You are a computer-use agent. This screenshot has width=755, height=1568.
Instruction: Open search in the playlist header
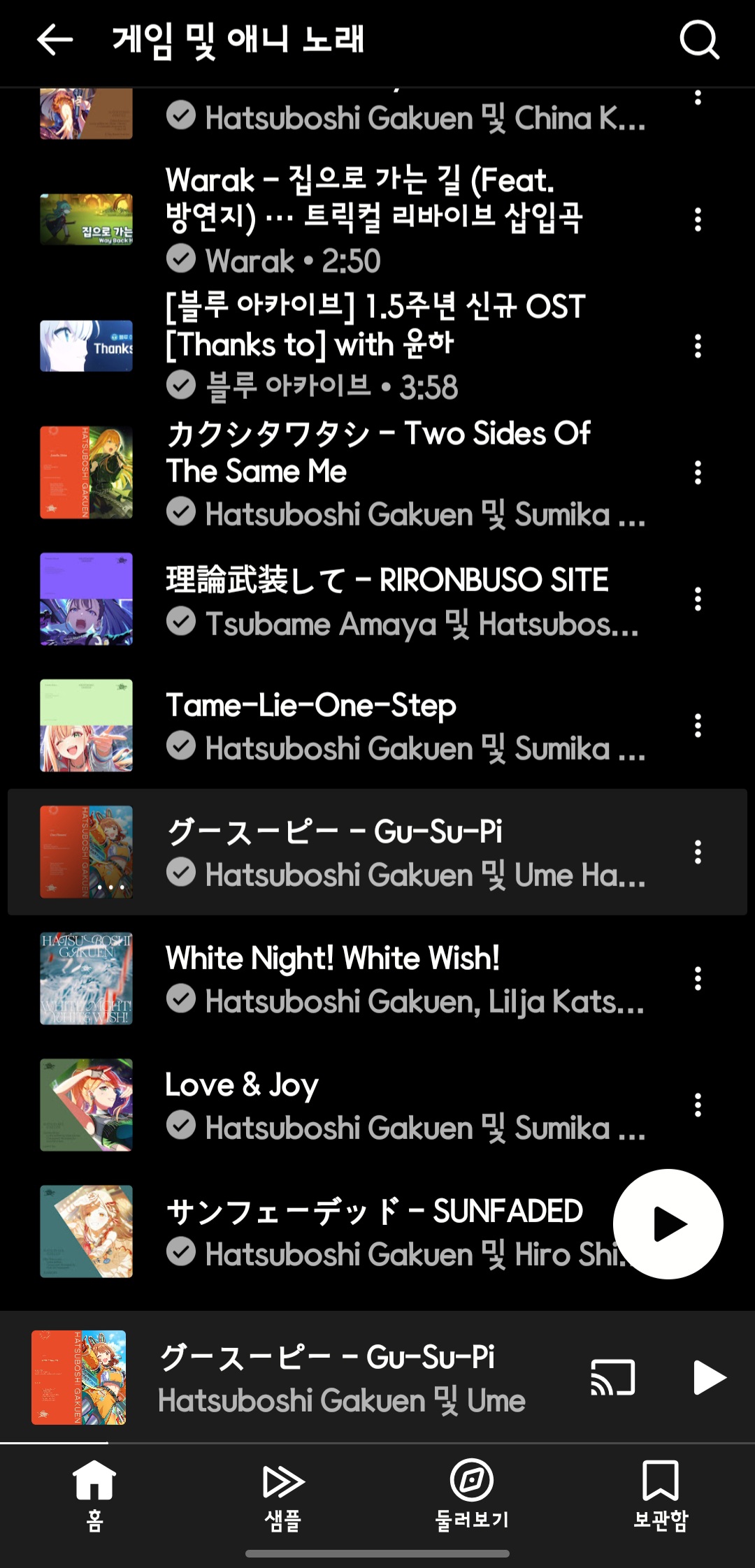click(699, 39)
